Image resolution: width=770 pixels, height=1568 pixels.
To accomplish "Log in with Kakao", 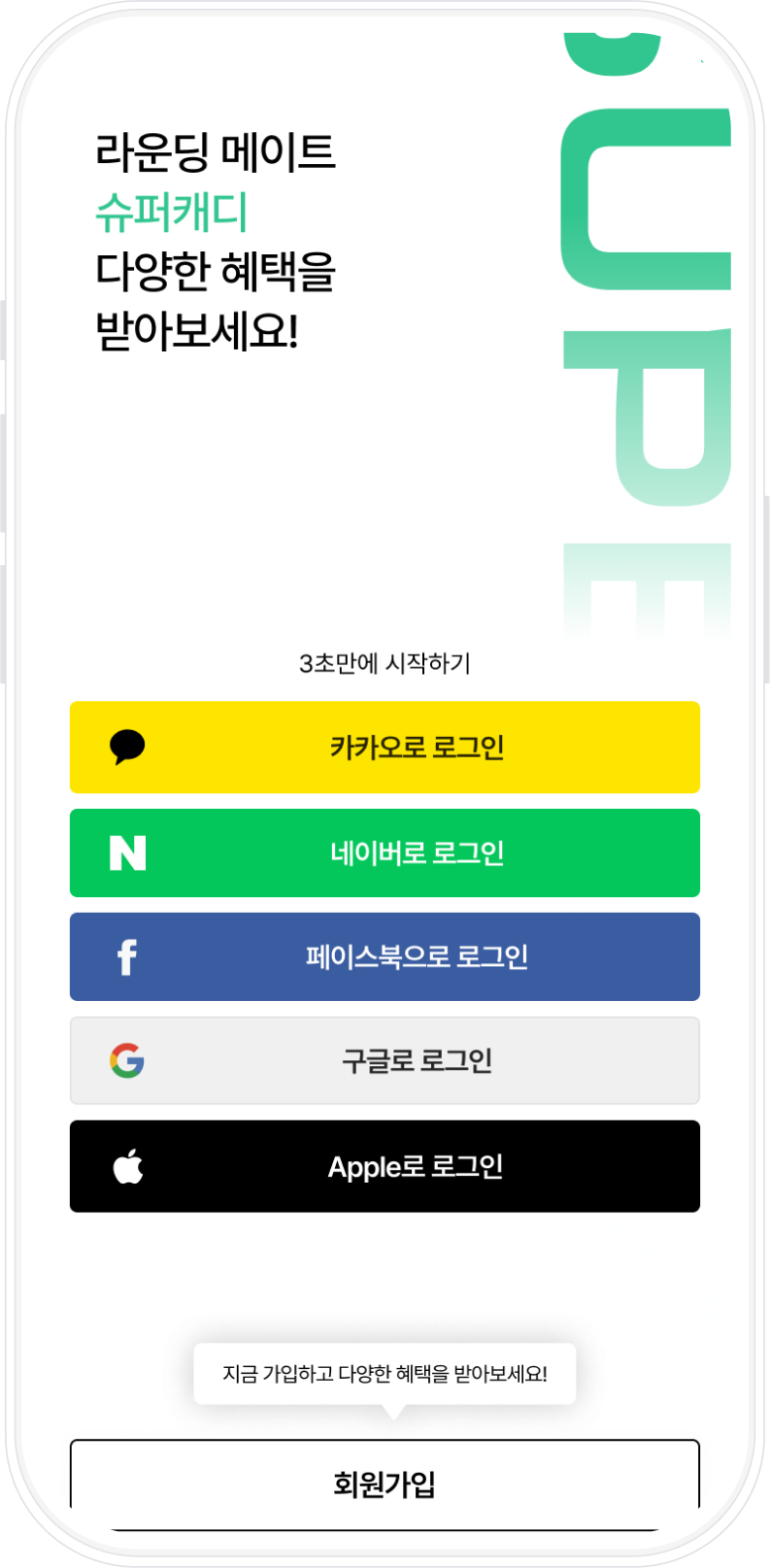I will [385, 747].
